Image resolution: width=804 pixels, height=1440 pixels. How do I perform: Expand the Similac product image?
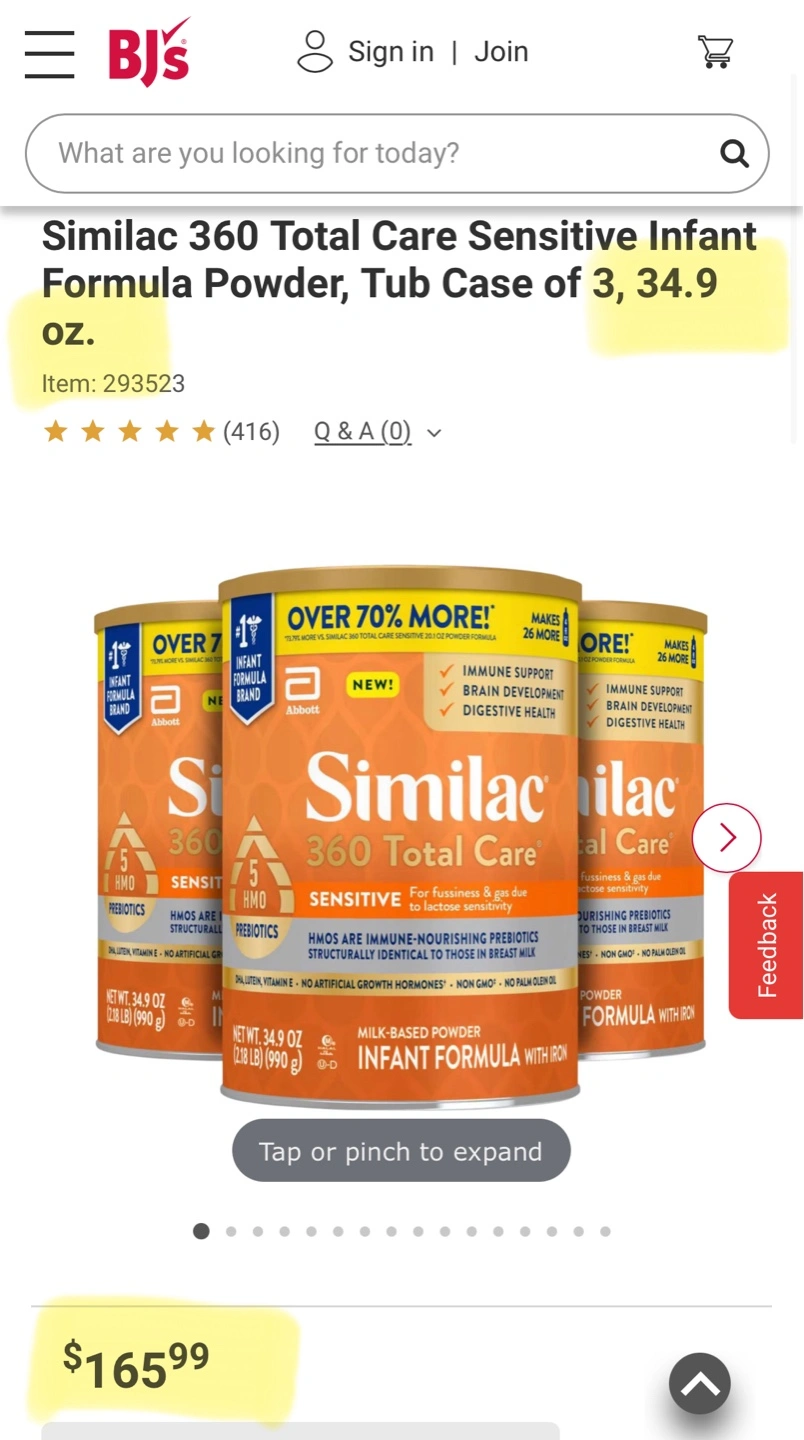pos(401,839)
